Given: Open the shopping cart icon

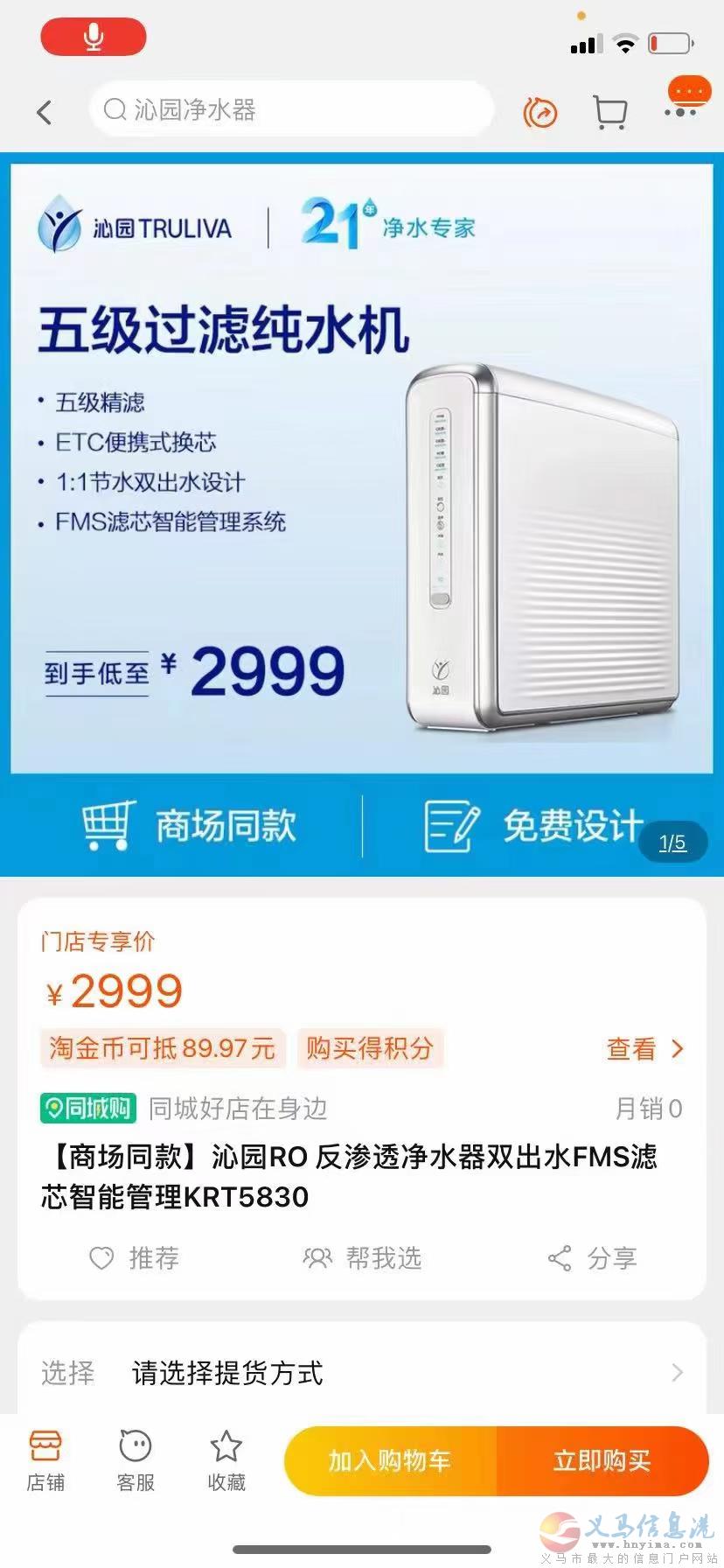Looking at the screenshot, I should (x=609, y=112).
